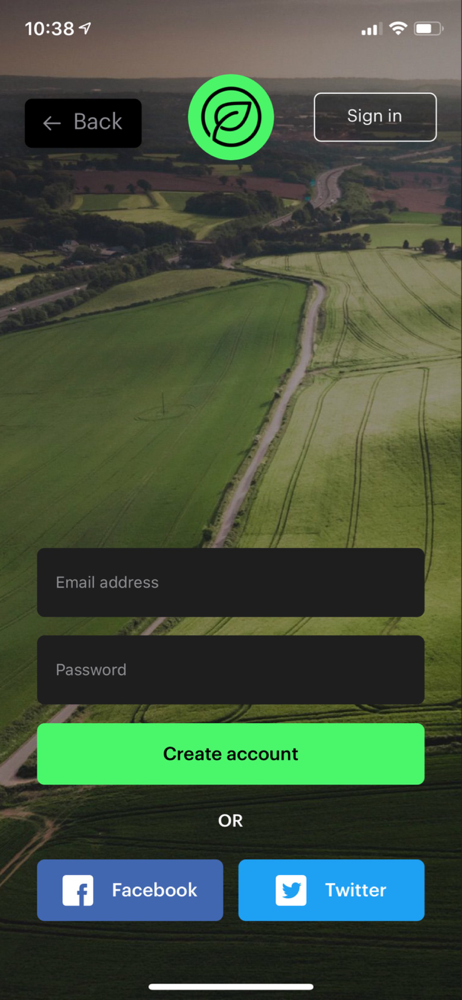Tap Create account
Image resolution: width=462 pixels, height=1000 pixels.
tap(230, 754)
